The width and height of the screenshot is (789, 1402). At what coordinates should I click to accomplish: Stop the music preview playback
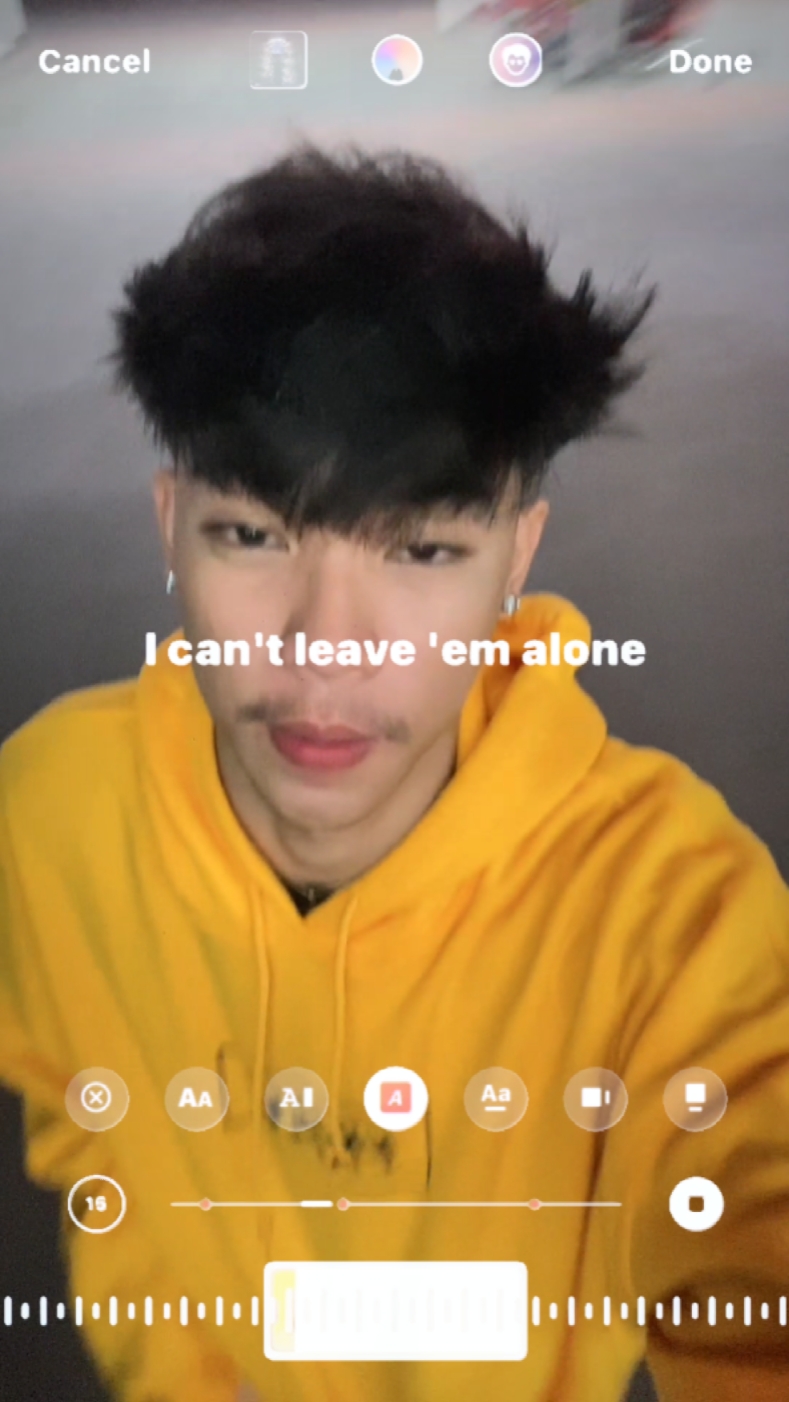click(696, 1203)
